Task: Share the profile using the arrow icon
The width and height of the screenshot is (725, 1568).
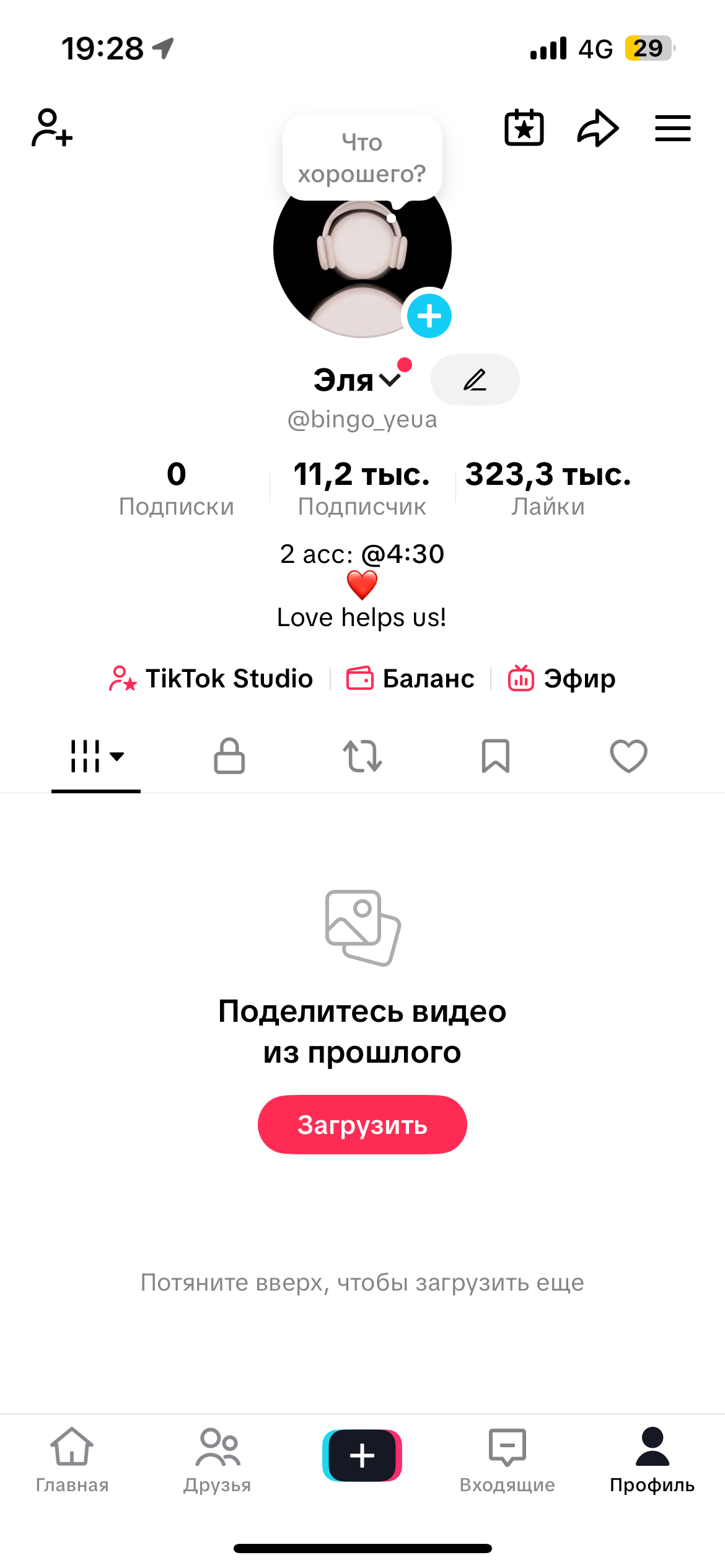Action: [x=597, y=128]
